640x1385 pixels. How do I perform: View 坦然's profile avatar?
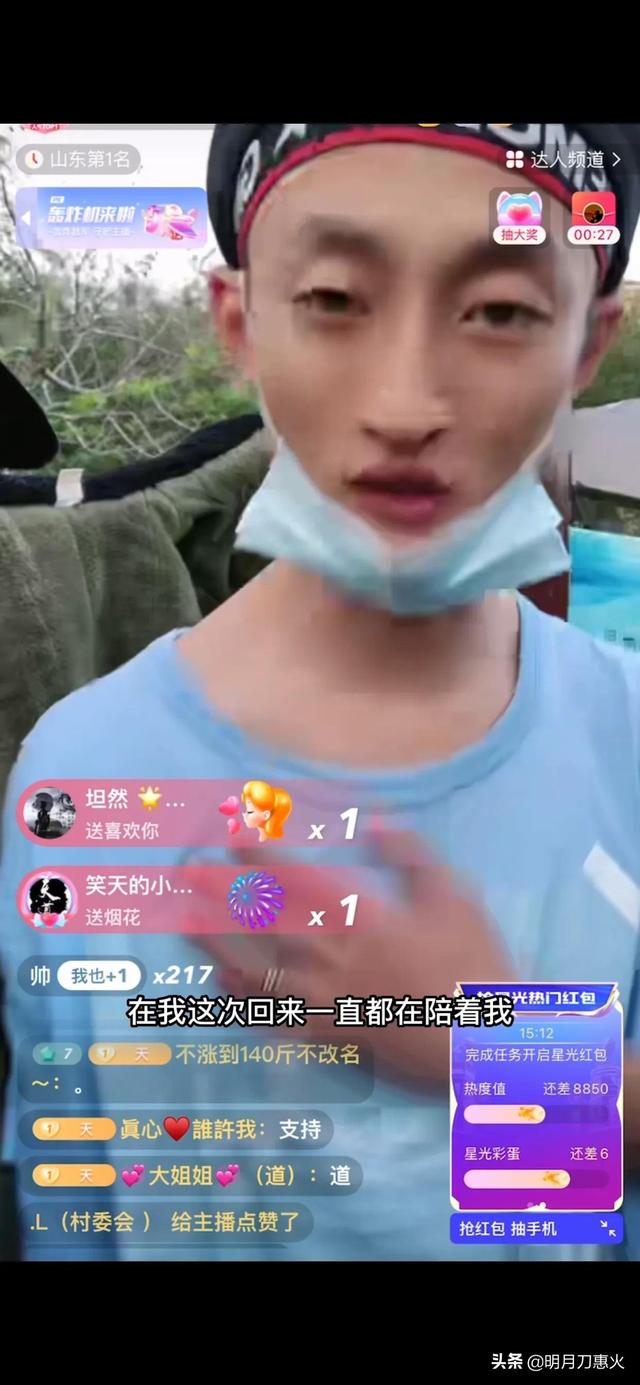tap(49, 812)
